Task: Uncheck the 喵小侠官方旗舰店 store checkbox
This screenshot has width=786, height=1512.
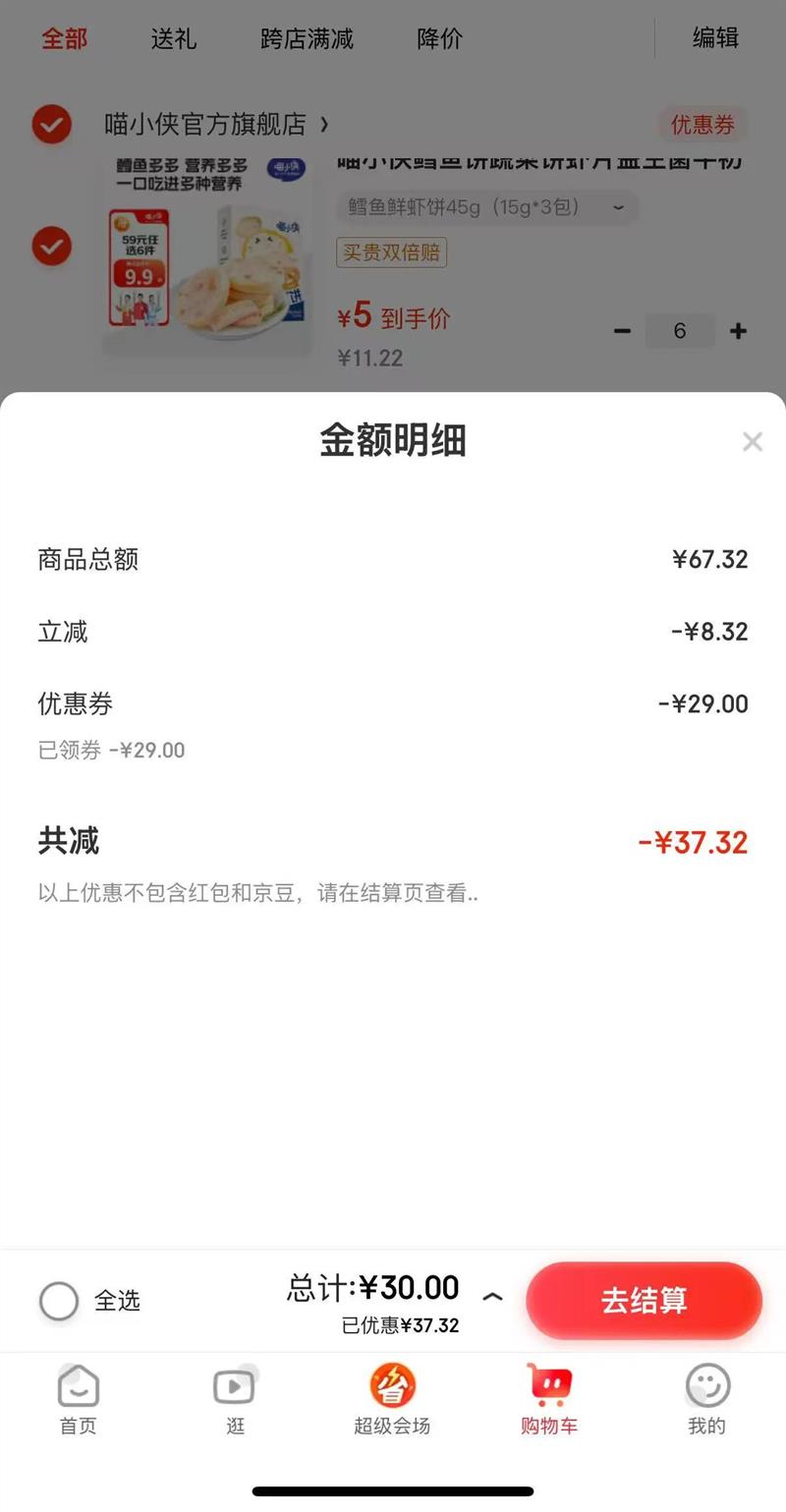Action: click(x=51, y=125)
